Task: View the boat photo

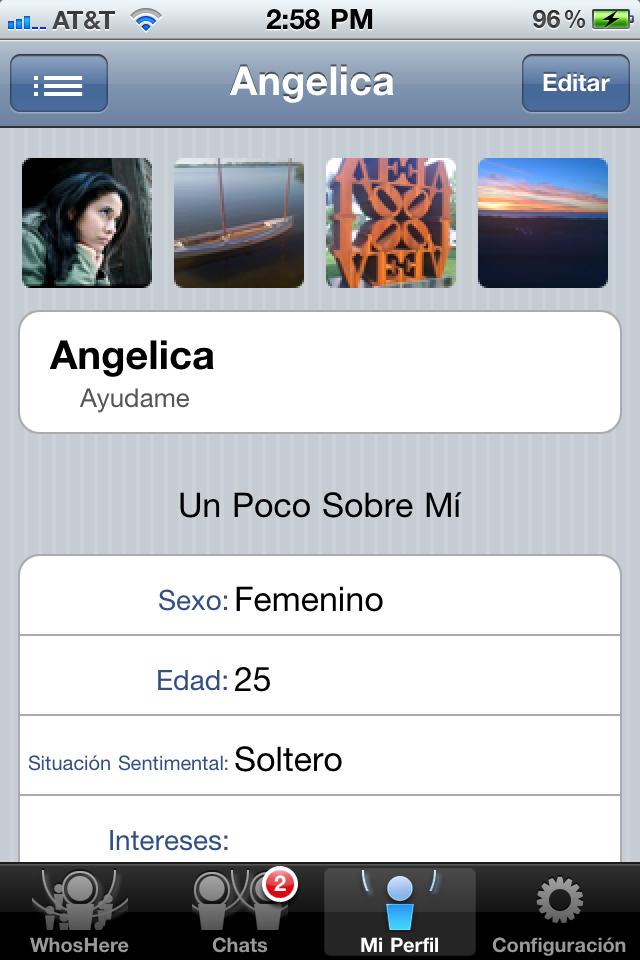Action: [x=239, y=223]
